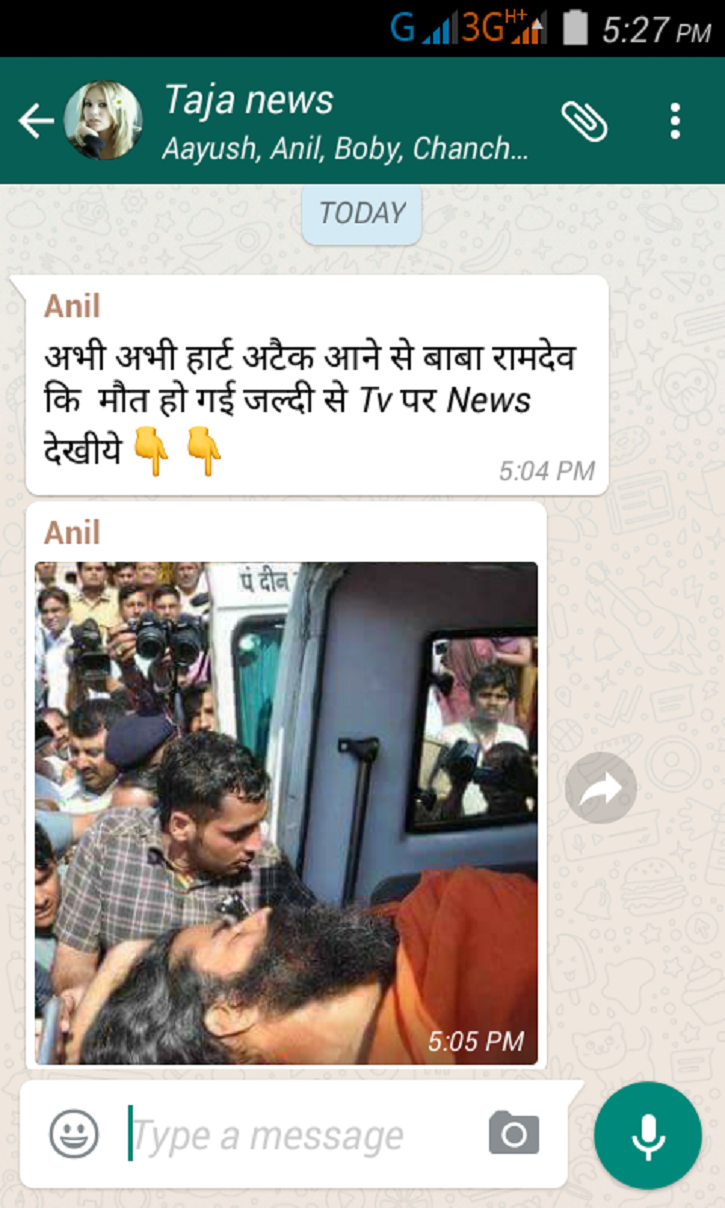725x1208 pixels.
Task: Tap the microphone voice message button
Action: pos(648,1136)
